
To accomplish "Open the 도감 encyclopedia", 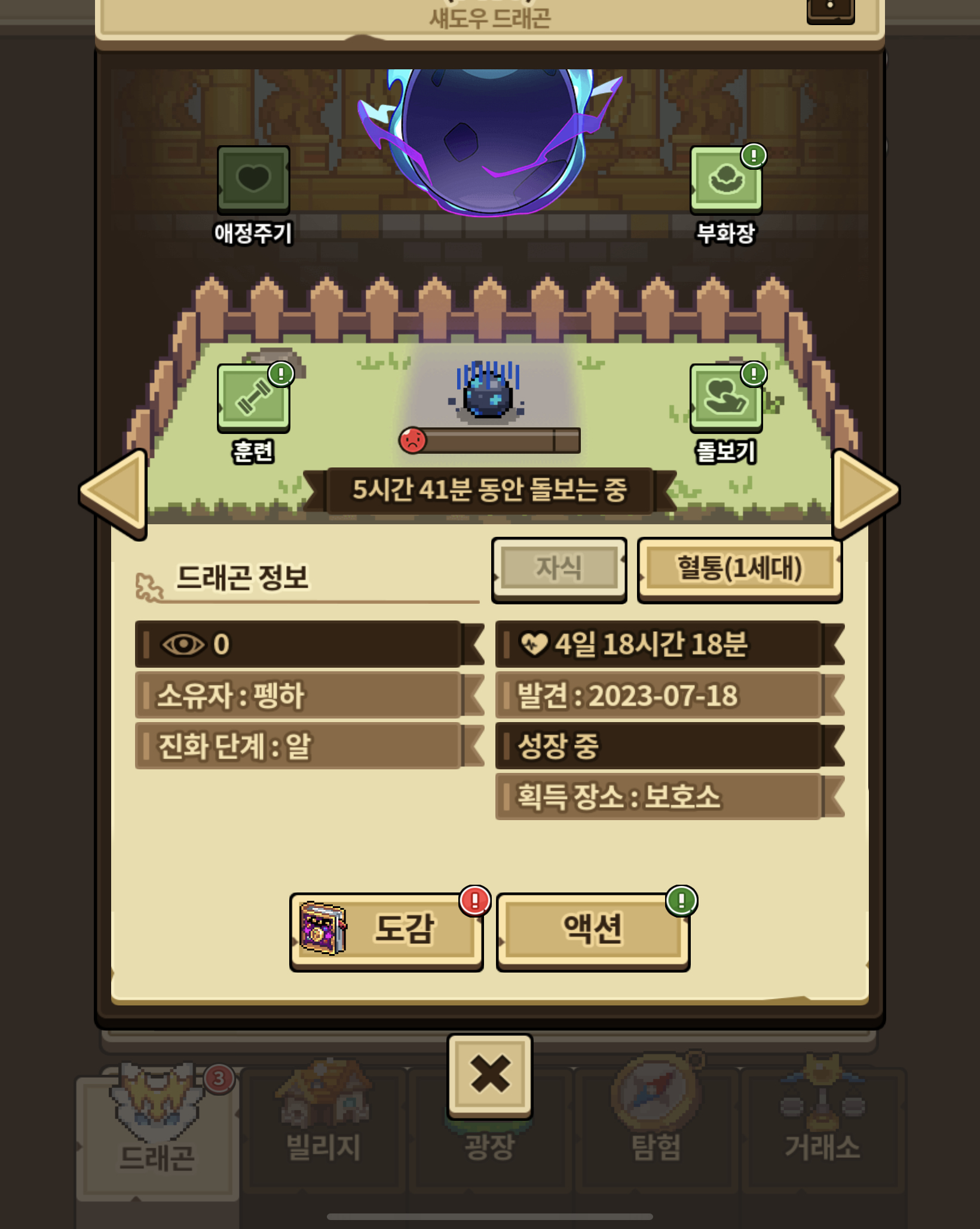I will (x=387, y=932).
